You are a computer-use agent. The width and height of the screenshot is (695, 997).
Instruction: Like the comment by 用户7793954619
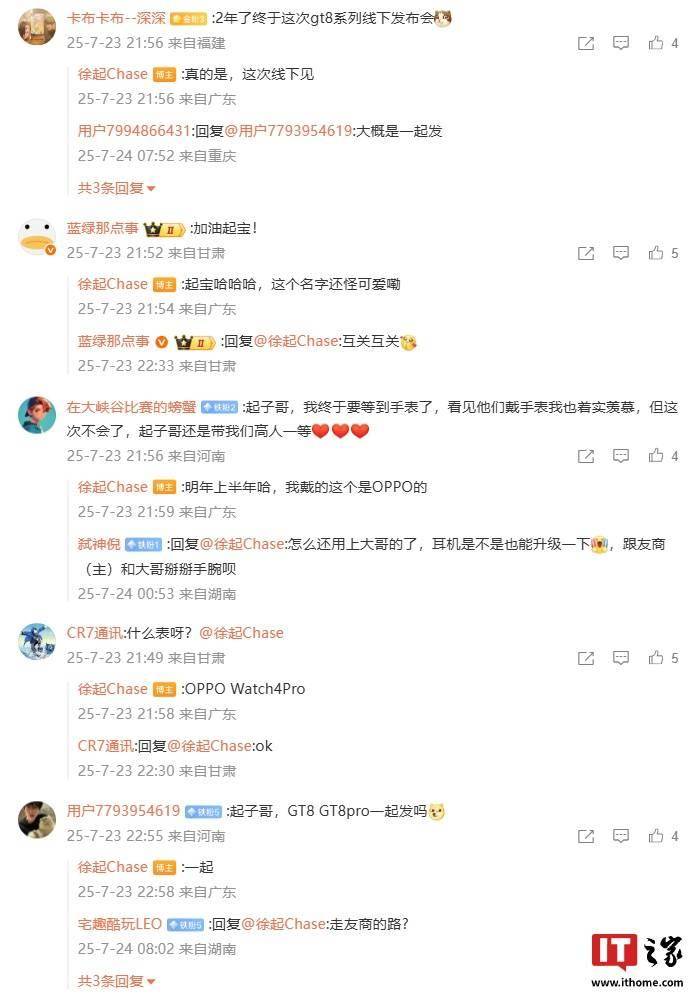coord(656,836)
